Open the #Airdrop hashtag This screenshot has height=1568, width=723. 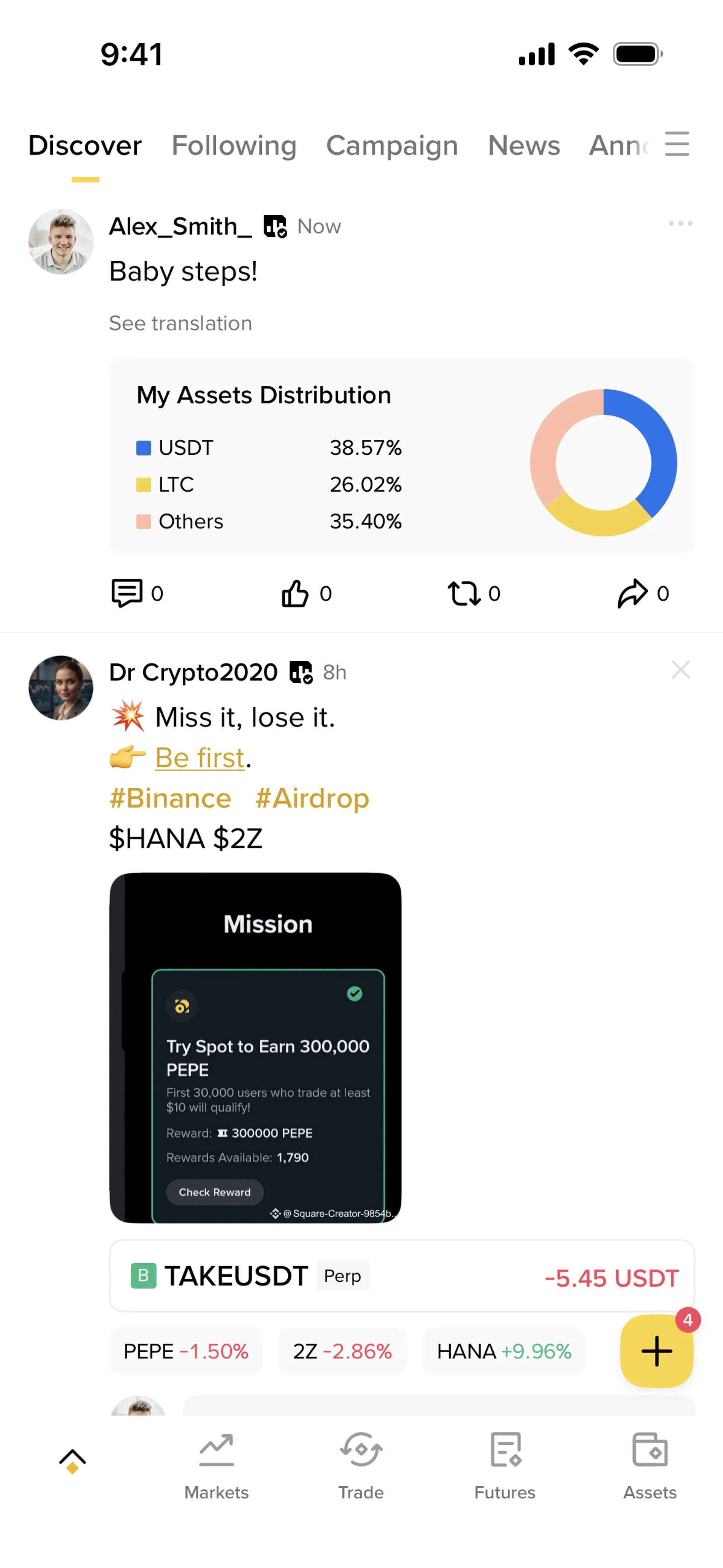[312, 798]
